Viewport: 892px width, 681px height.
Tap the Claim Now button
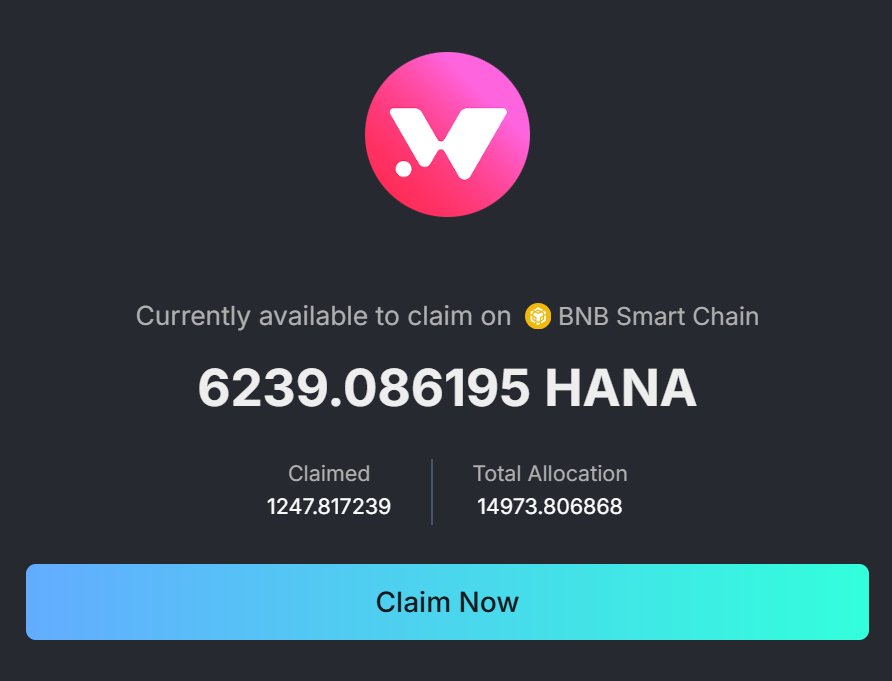[x=447, y=602]
